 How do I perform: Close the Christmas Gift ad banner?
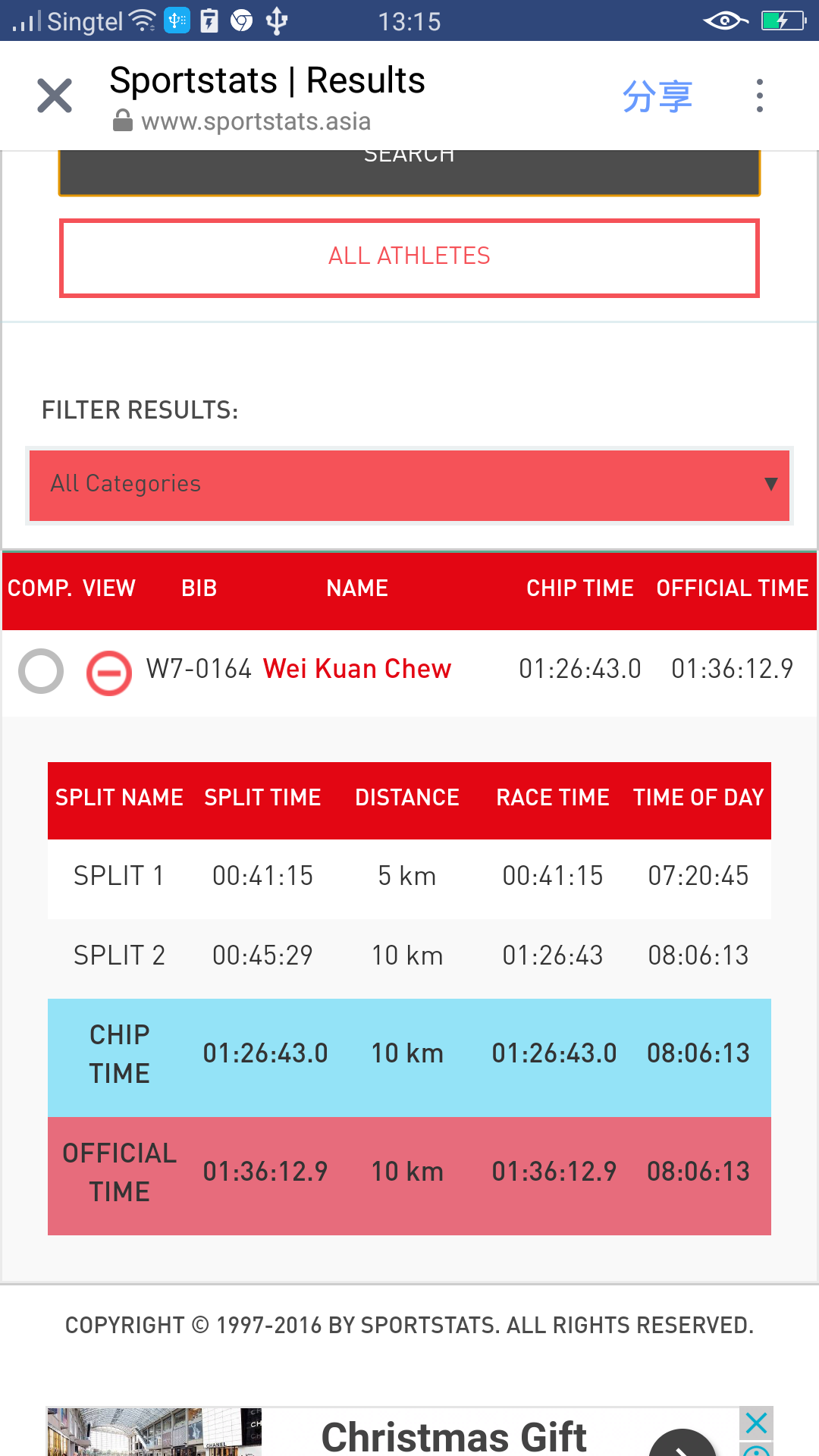(x=756, y=1423)
